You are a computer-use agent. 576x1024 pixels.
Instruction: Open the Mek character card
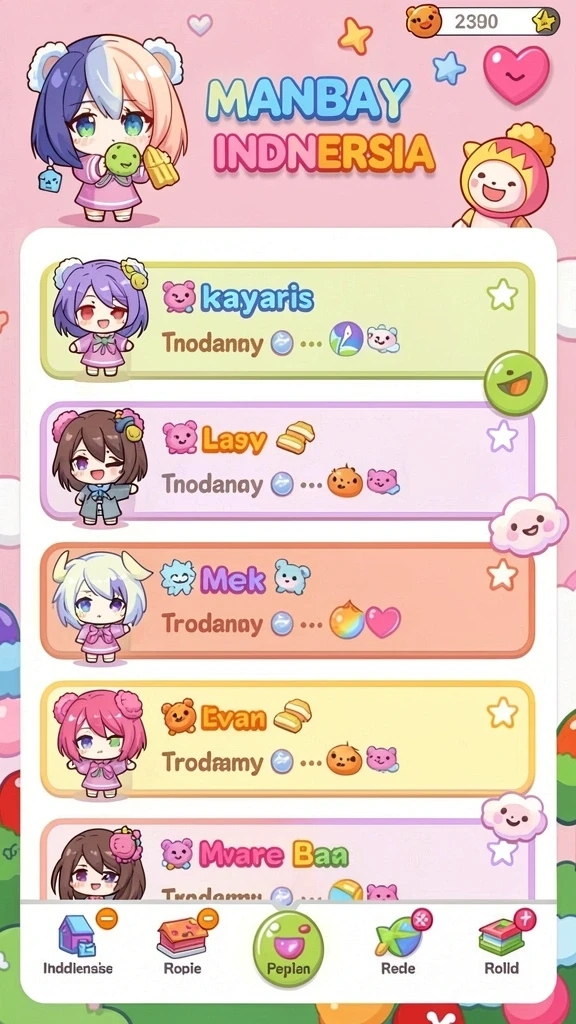(287, 600)
